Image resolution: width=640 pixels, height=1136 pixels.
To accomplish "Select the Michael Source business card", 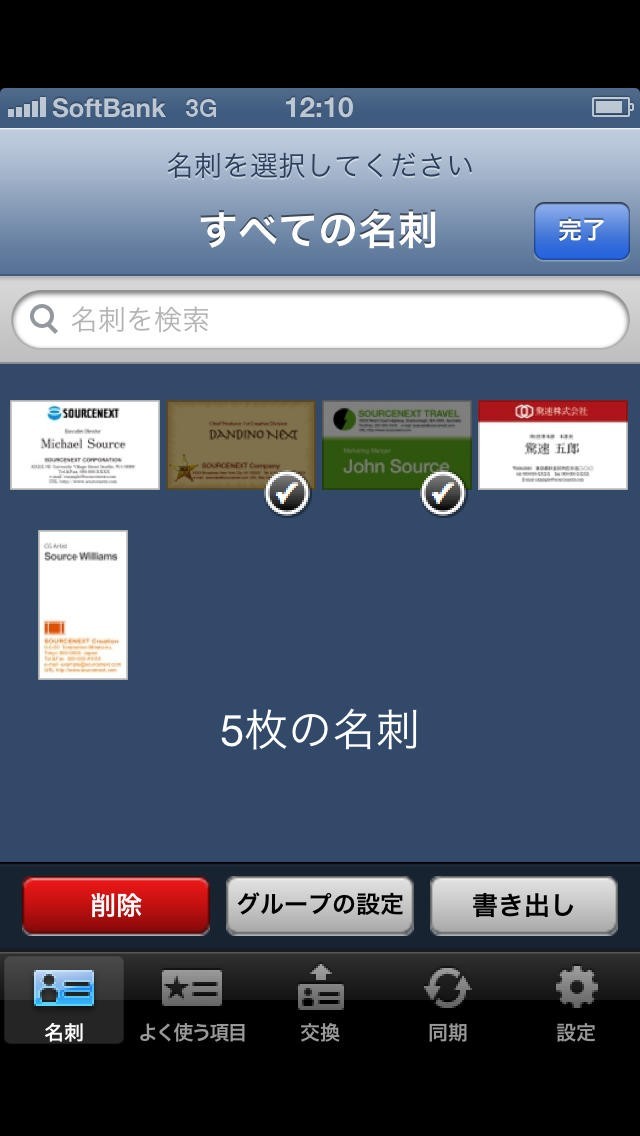I will [85, 445].
